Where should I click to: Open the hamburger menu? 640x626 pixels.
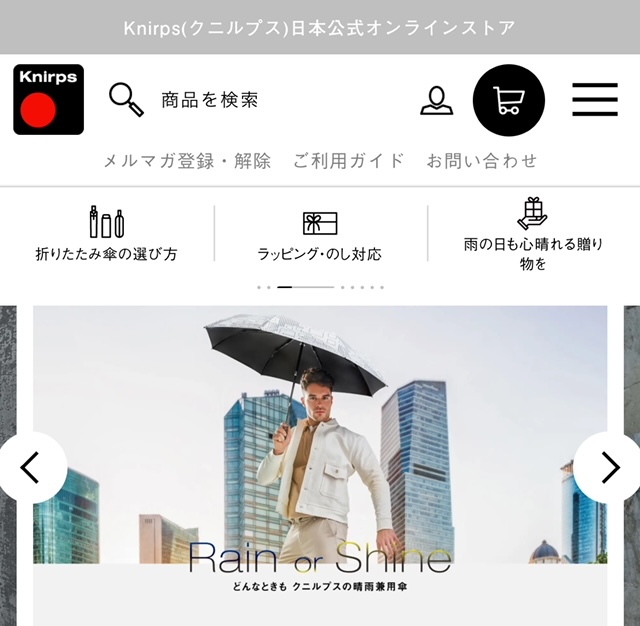(x=594, y=100)
